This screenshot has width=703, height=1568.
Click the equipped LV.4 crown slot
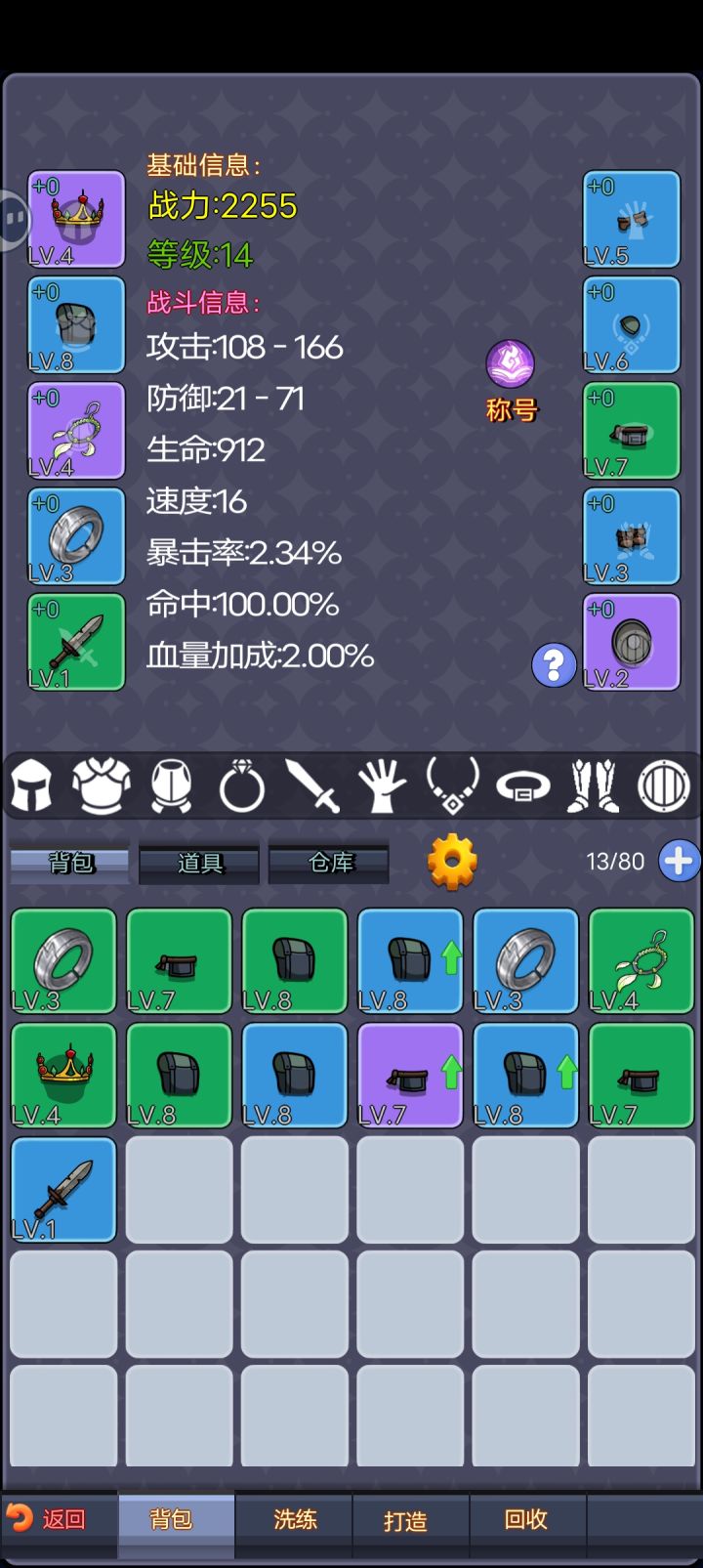[x=75, y=218]
